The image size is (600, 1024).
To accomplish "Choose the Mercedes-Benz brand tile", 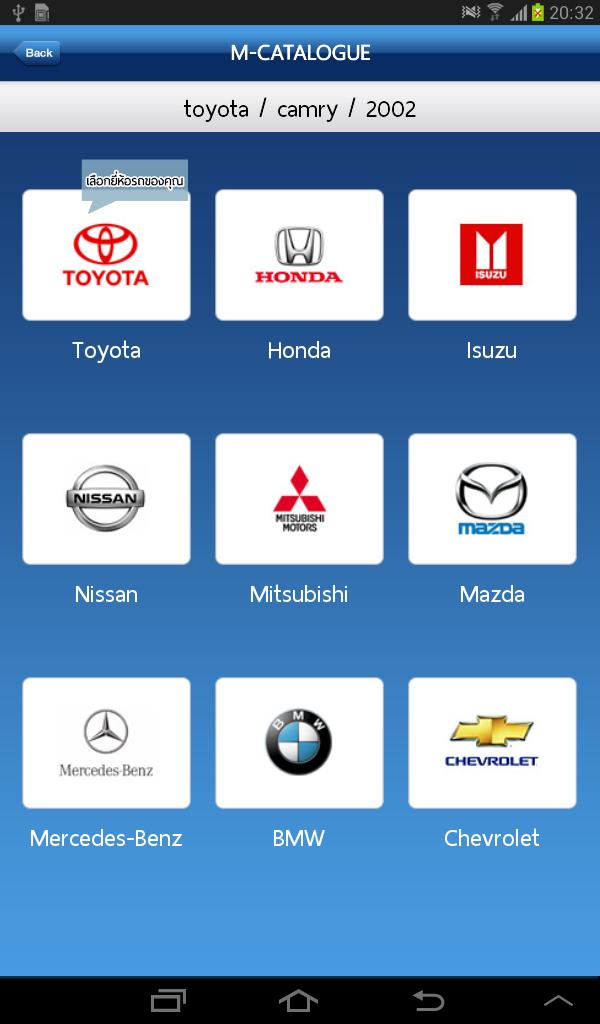I will click(x=106, y=743).
